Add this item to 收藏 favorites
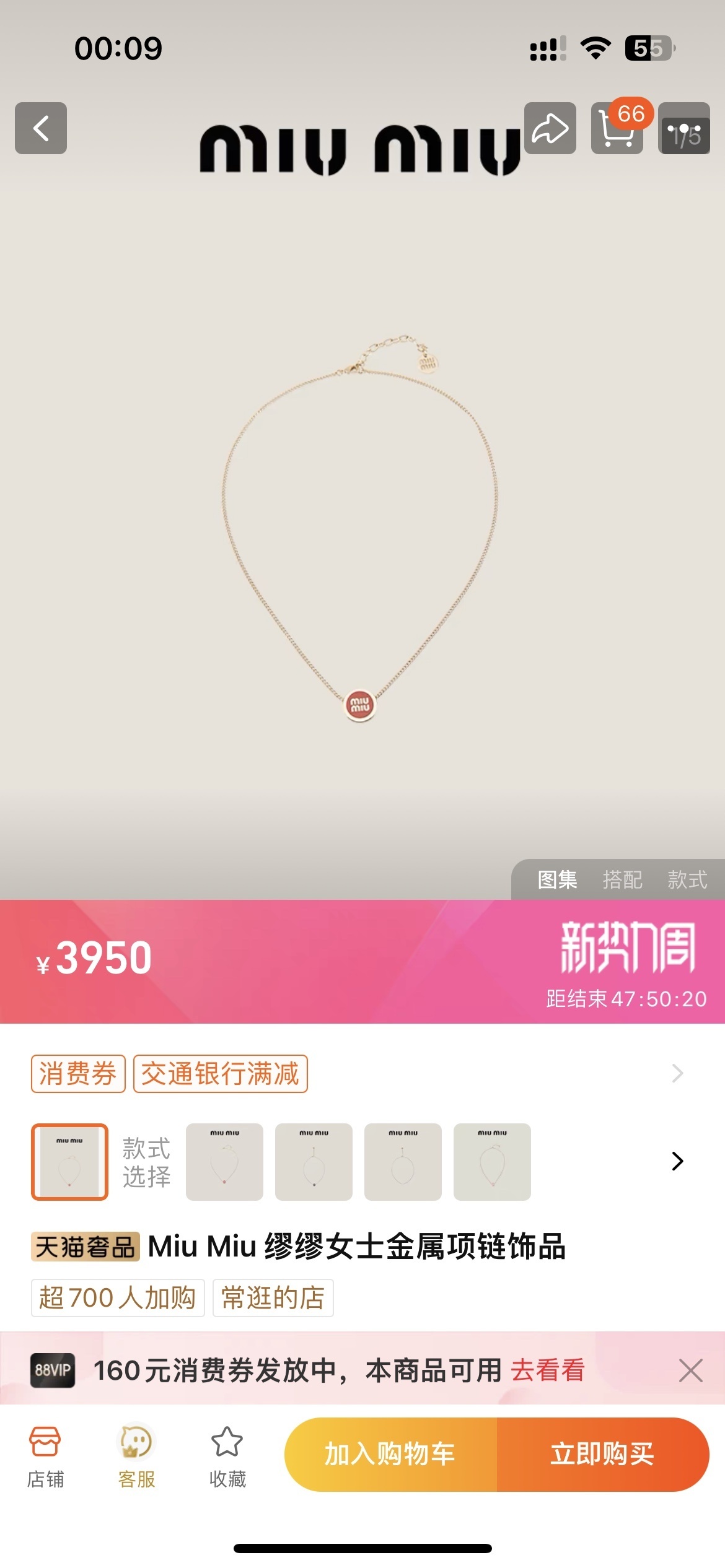The image size is (725, 1568). pyautogui.click(x=227, y=1457)
